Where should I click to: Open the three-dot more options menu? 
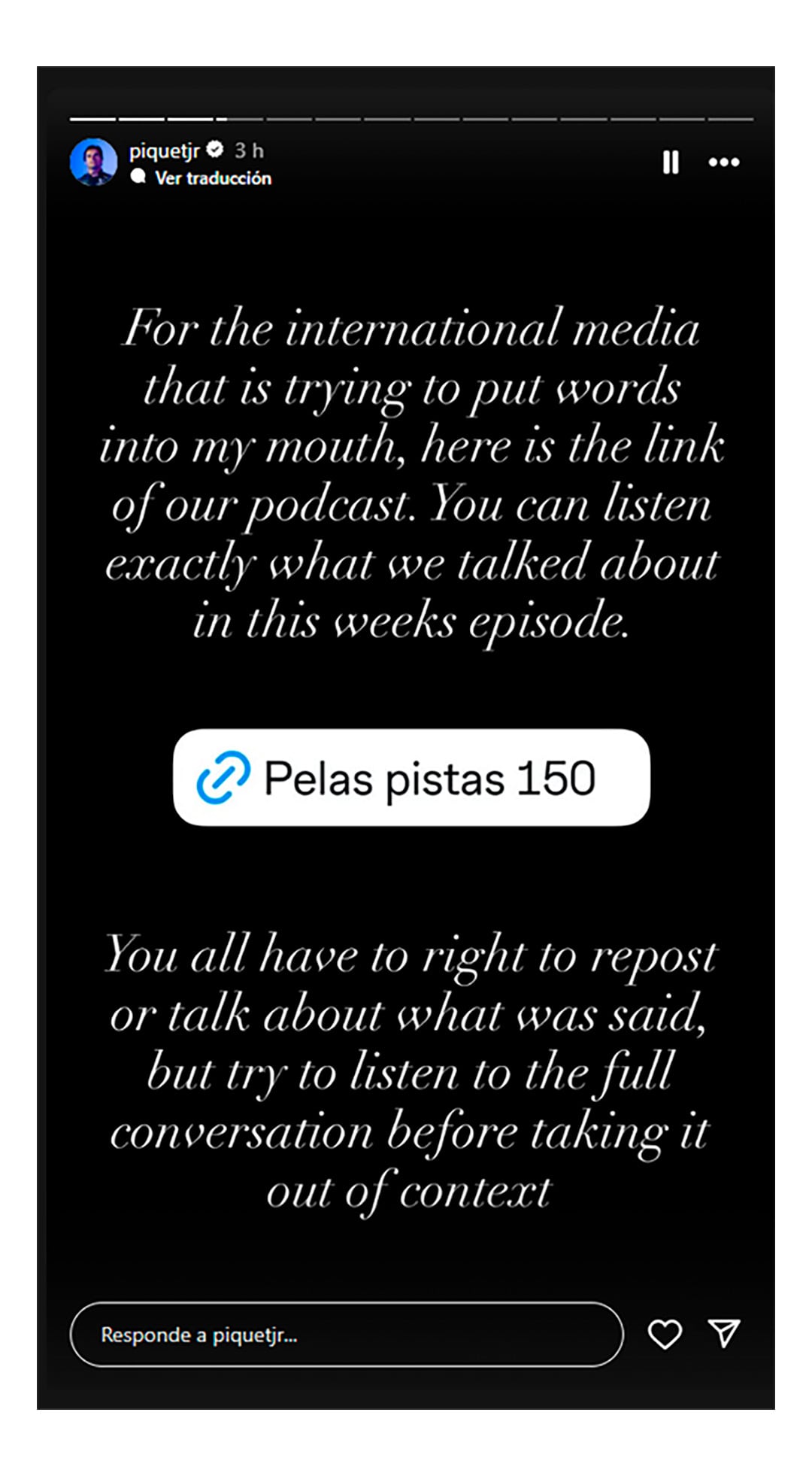tap(724, 162)
